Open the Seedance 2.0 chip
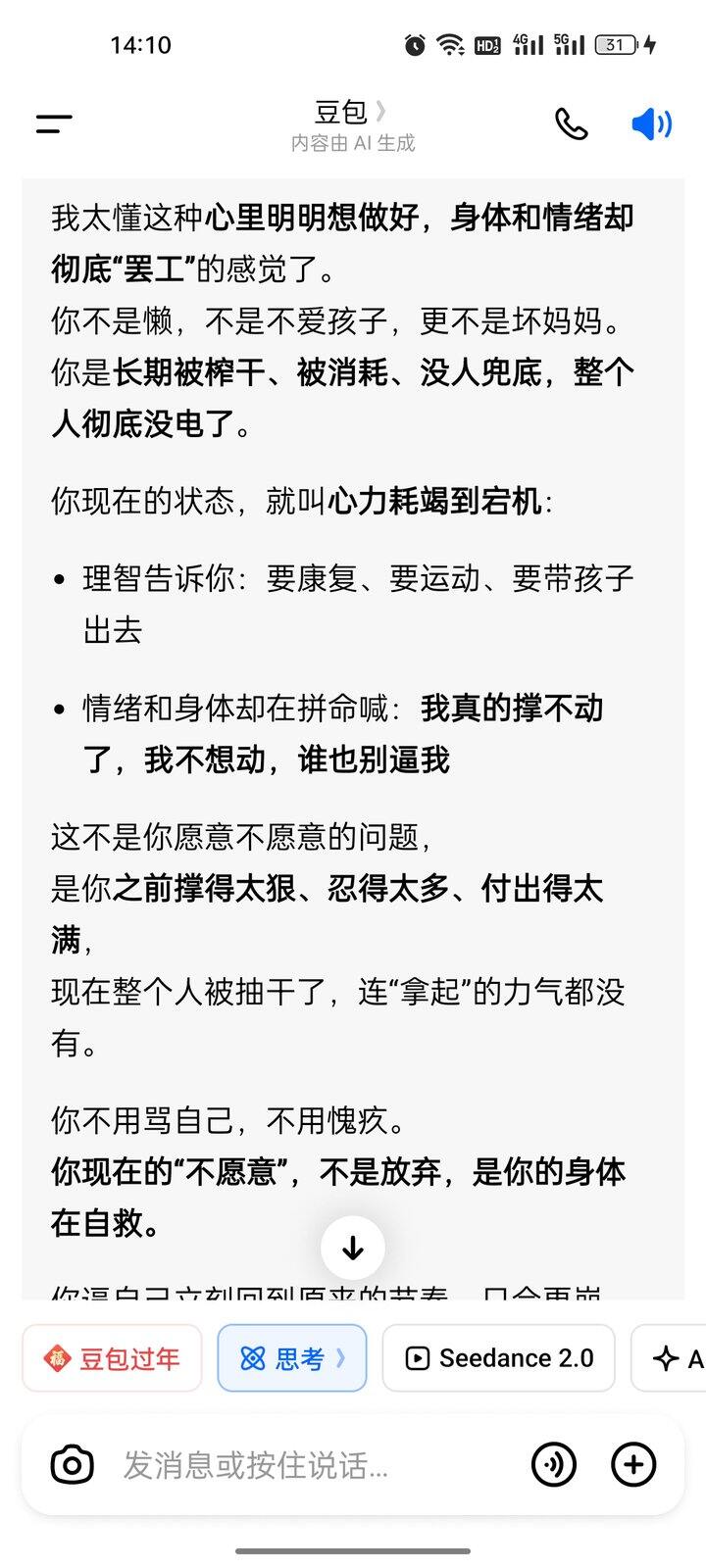Screen dimensions: 706x1568 tap(499, 1358)
